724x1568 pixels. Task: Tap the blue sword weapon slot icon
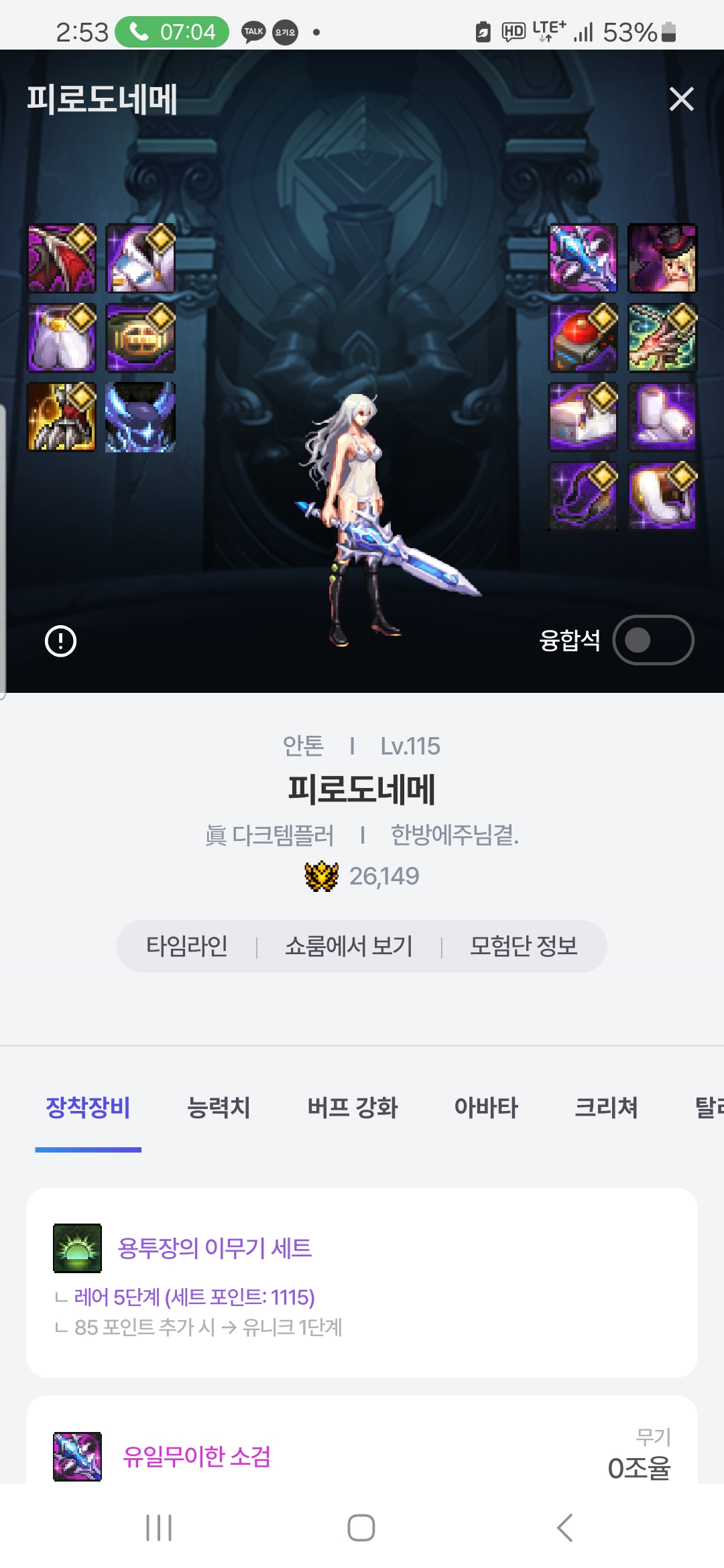coord(583,259)
